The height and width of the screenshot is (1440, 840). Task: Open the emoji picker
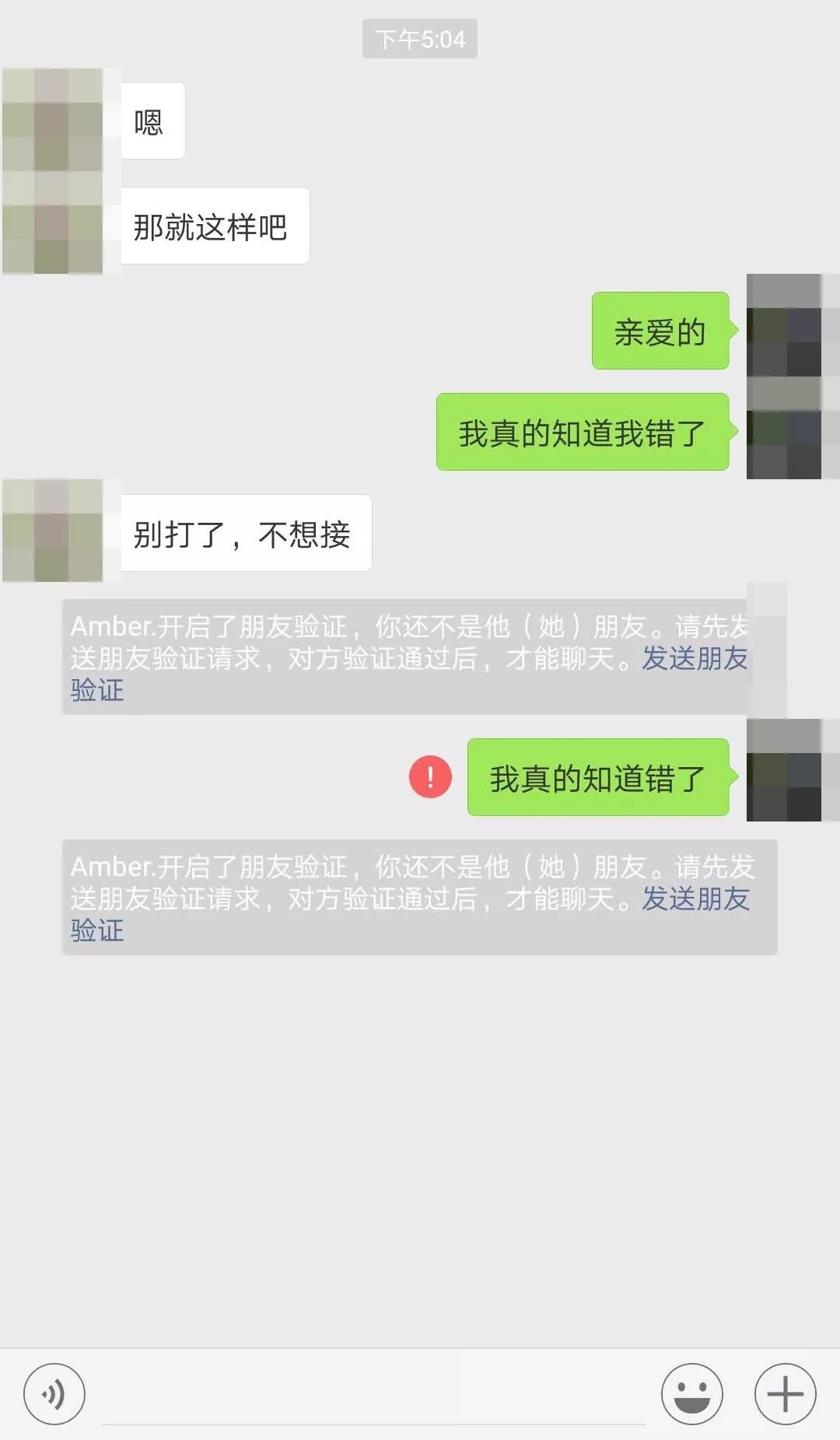click(x=691, y=1393)
